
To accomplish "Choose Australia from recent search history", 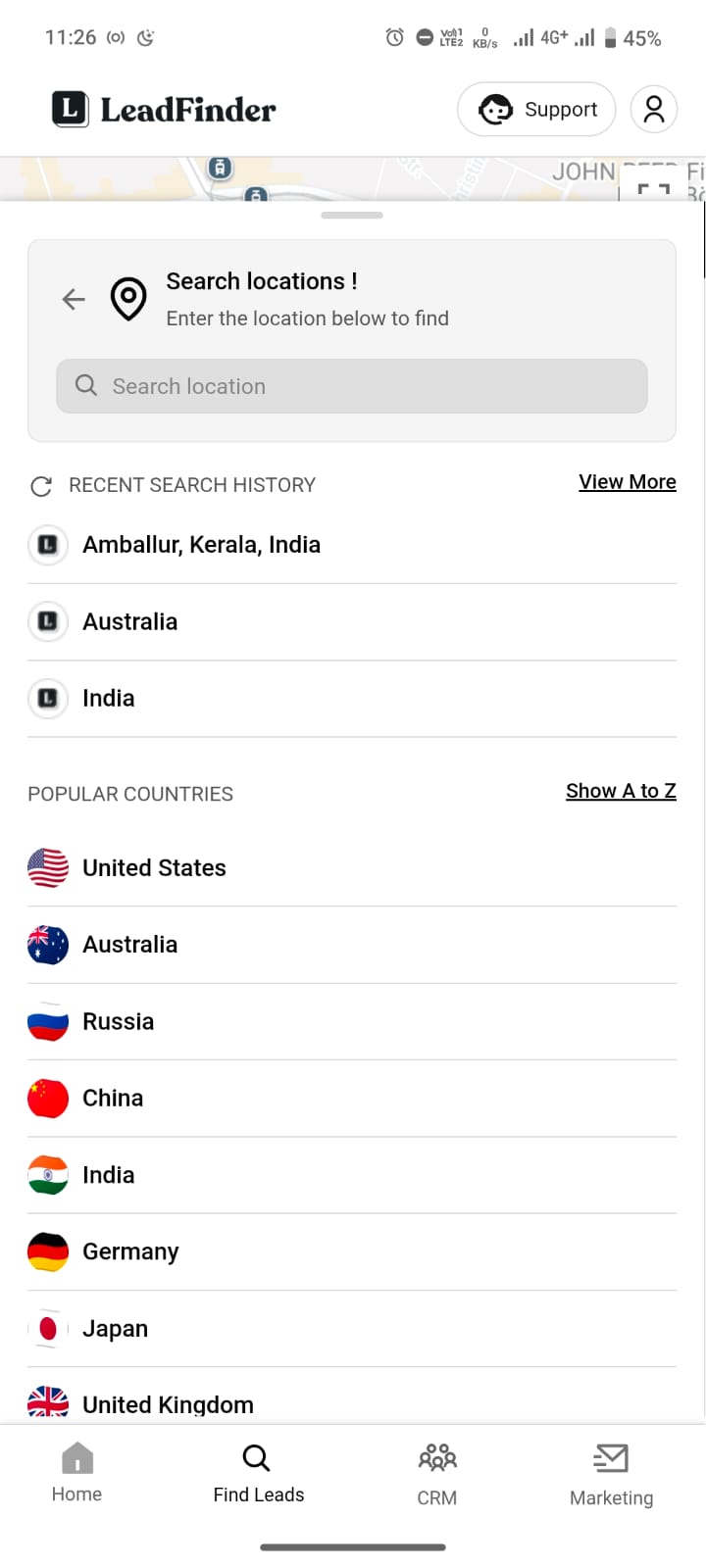I will pyautogui.click(x=129, y=621).
